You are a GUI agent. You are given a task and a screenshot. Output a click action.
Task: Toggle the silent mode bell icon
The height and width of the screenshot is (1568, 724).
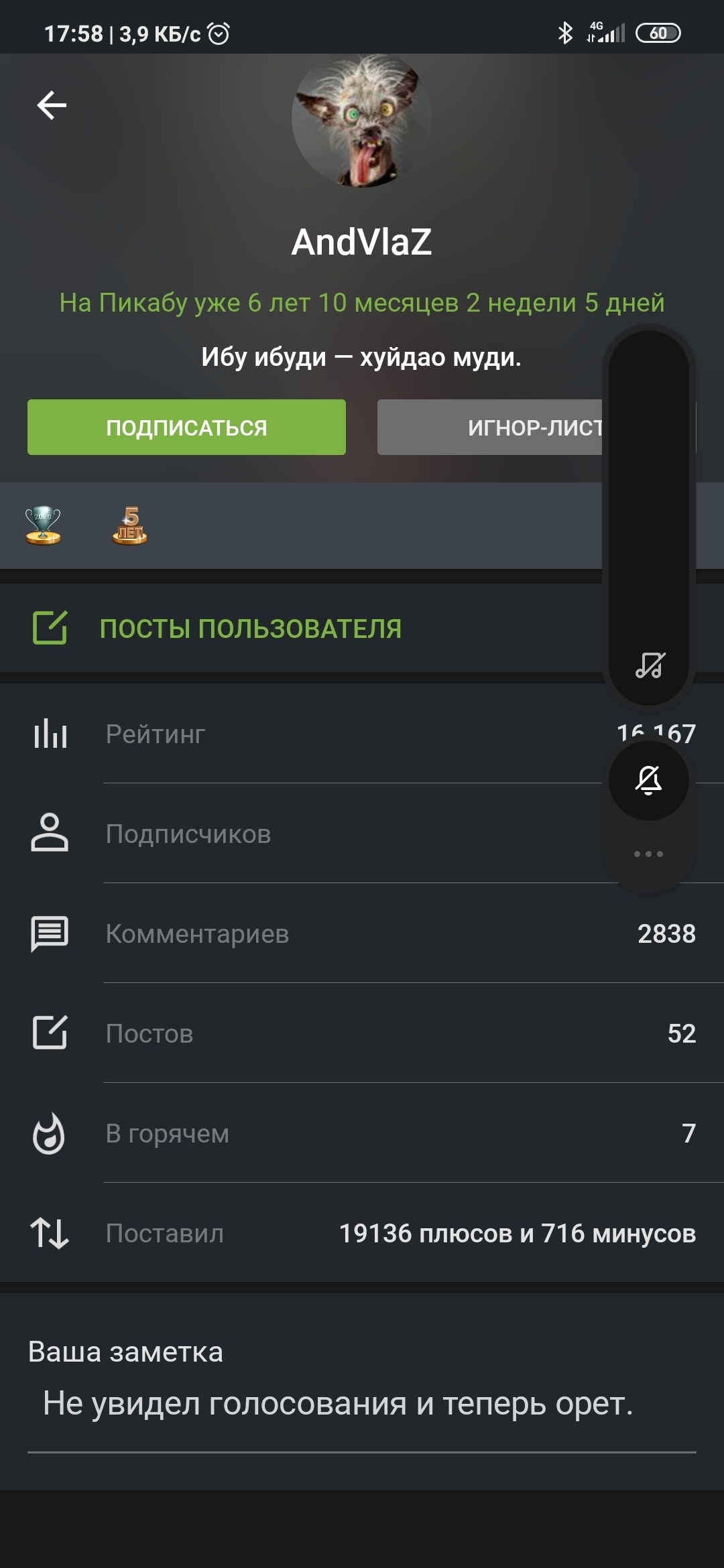click(649, 781)
